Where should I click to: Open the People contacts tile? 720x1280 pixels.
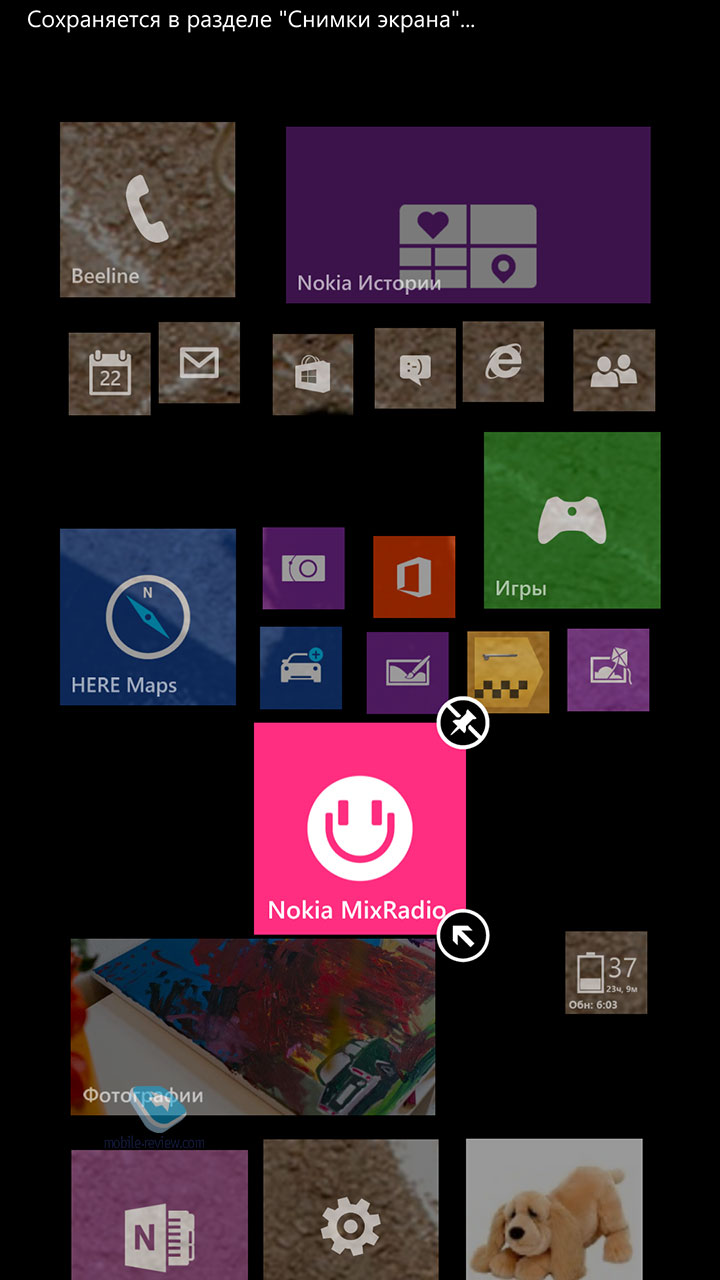coord(614,370)
